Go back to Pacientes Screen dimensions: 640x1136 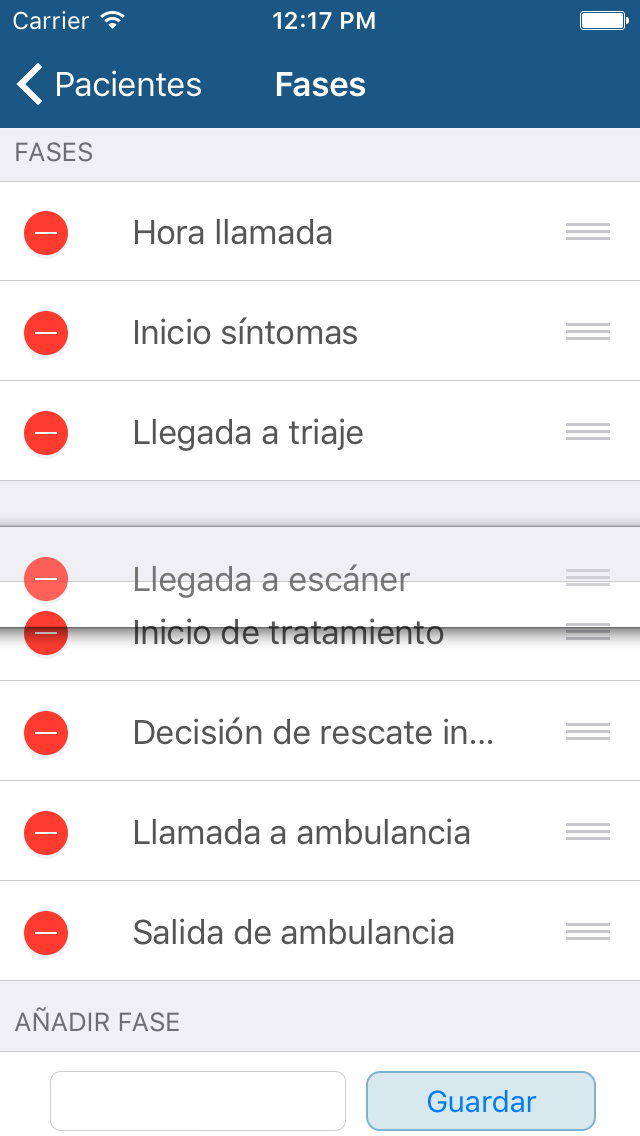[109, 84]
